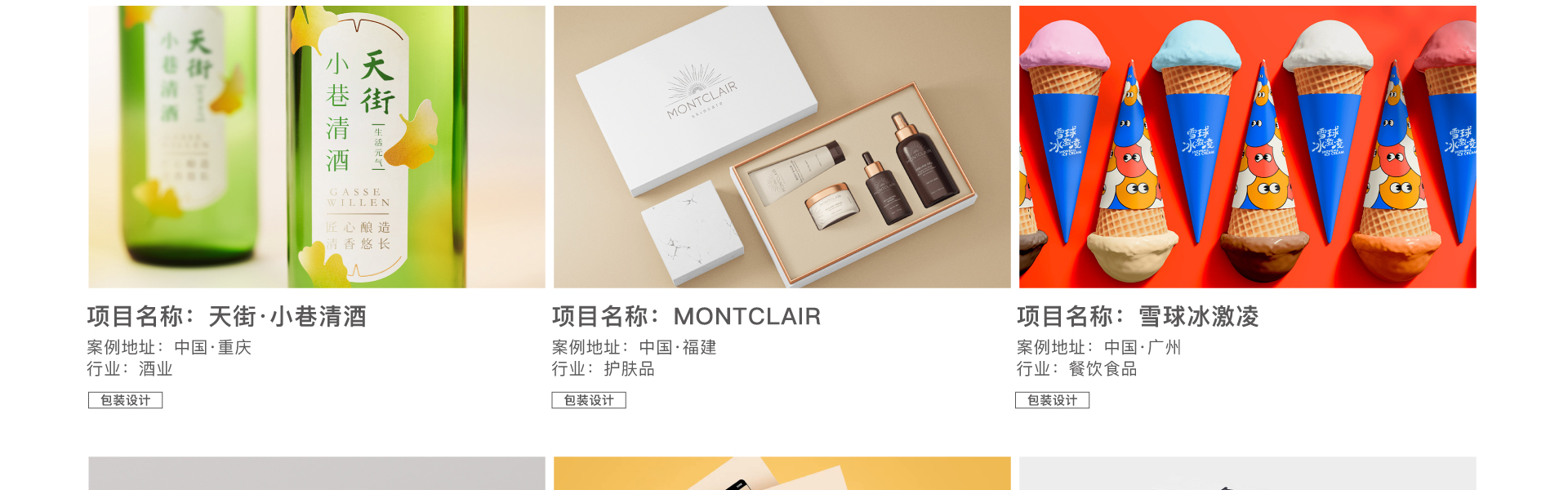
Task: Tap 包装设计 tag under MONTCLAIR
Action: [589, 400]
